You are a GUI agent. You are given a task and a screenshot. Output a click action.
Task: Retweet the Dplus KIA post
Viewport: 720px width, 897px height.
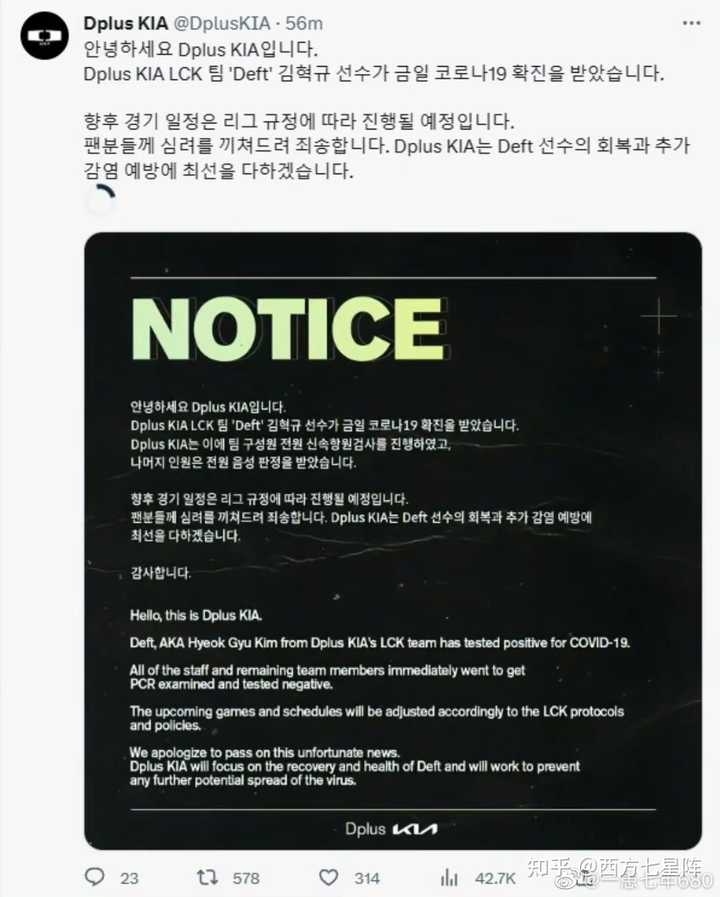point(207,877)
